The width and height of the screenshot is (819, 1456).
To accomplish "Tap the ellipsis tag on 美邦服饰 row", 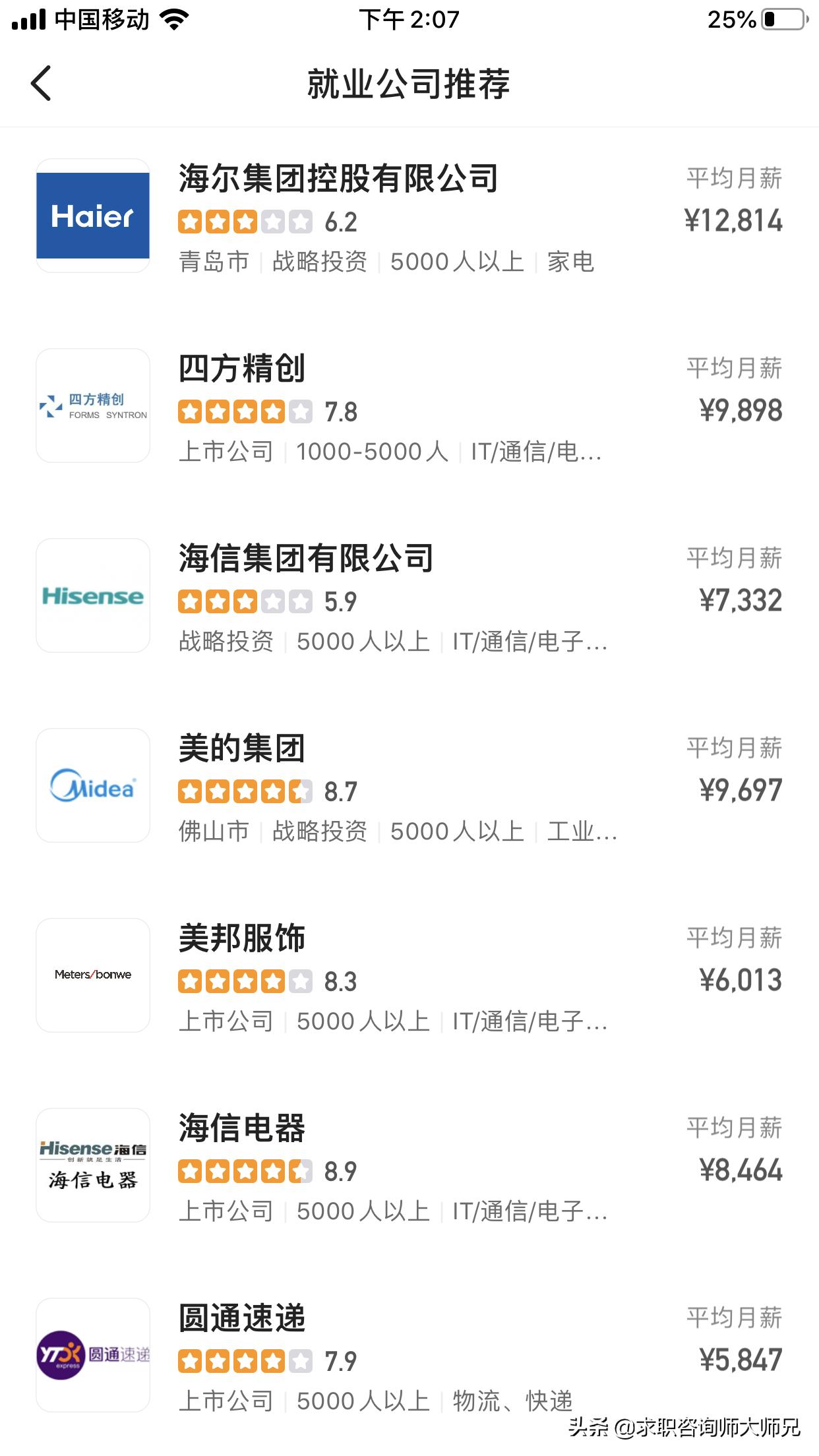I will pos(531,1023).
